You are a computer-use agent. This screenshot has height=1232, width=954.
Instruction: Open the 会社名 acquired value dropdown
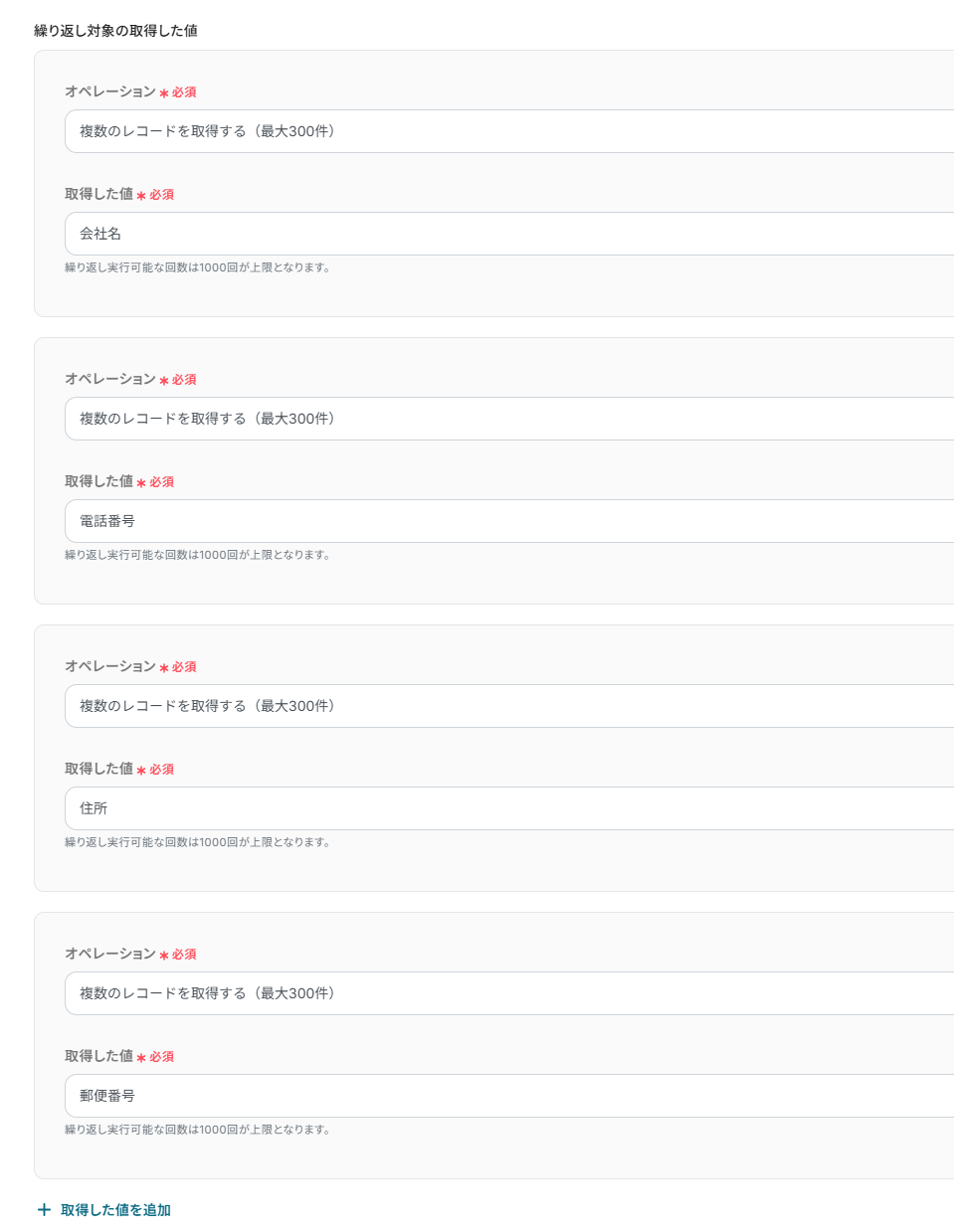point(507,234)
